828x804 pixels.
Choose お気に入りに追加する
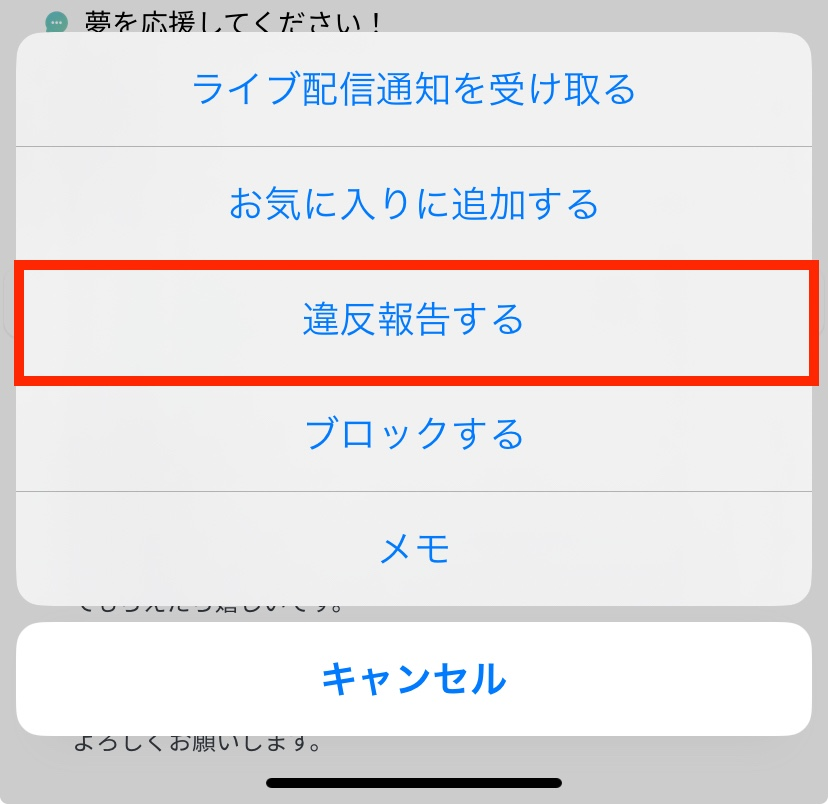tap(414, 205)
